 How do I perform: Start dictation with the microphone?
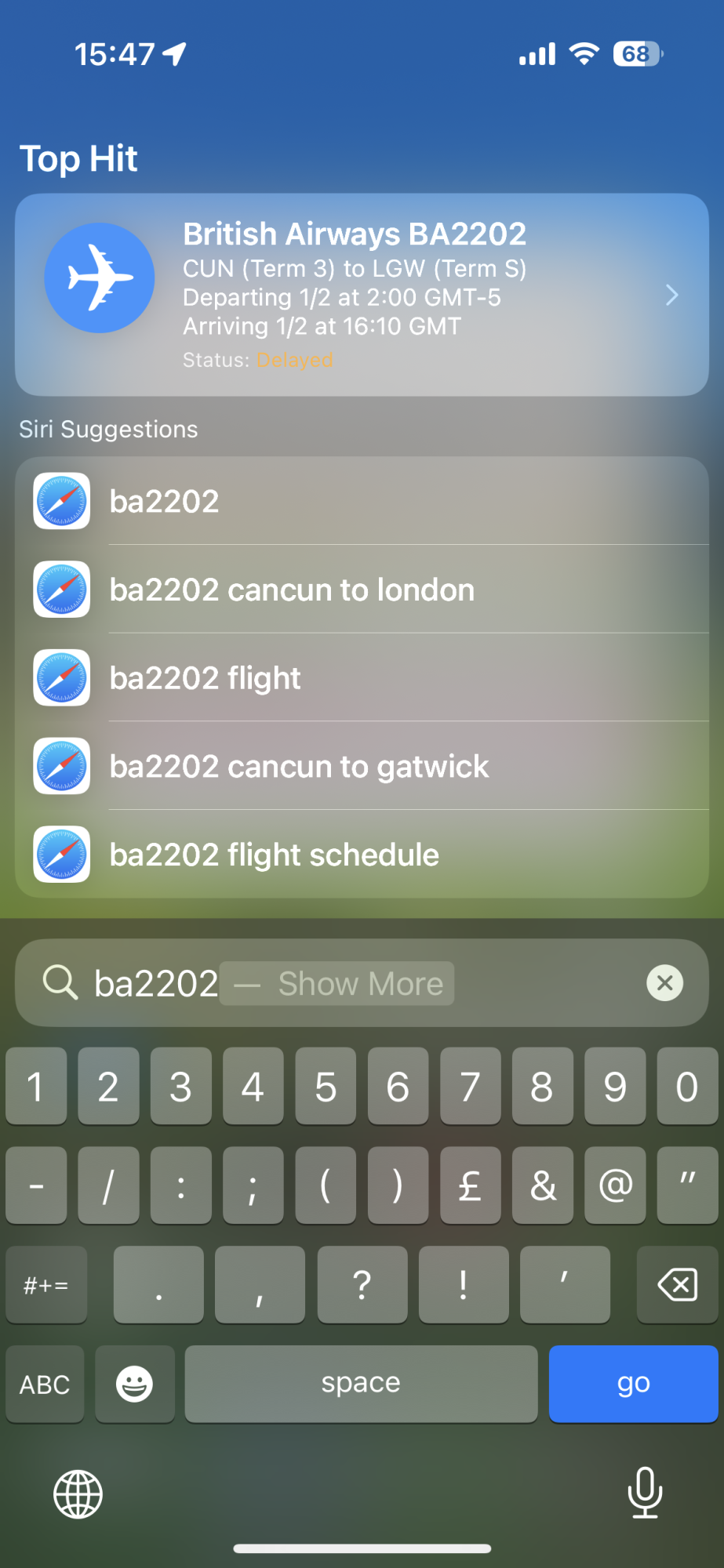coord(645,1493)
